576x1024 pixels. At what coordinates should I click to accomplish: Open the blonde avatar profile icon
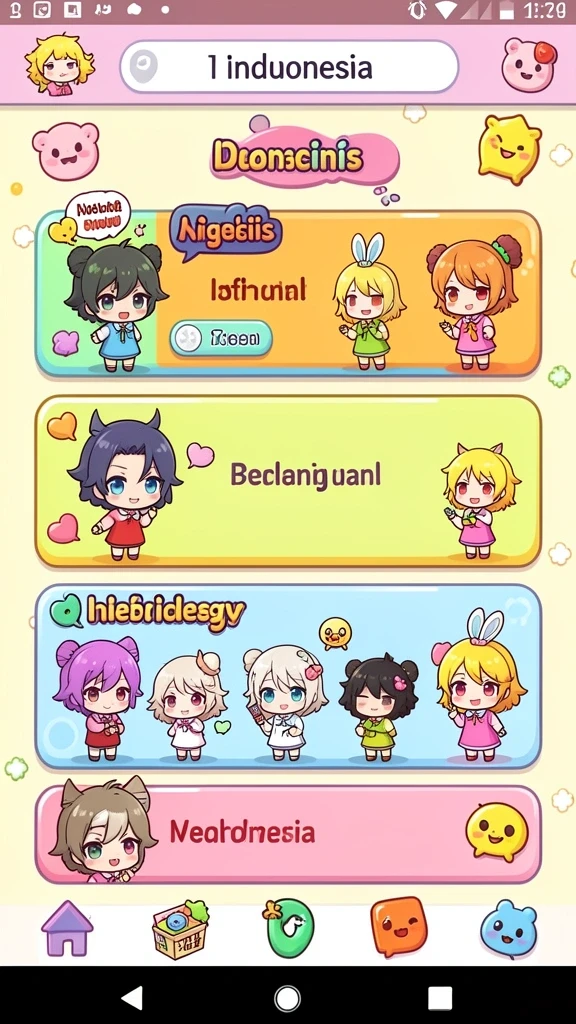59,65
